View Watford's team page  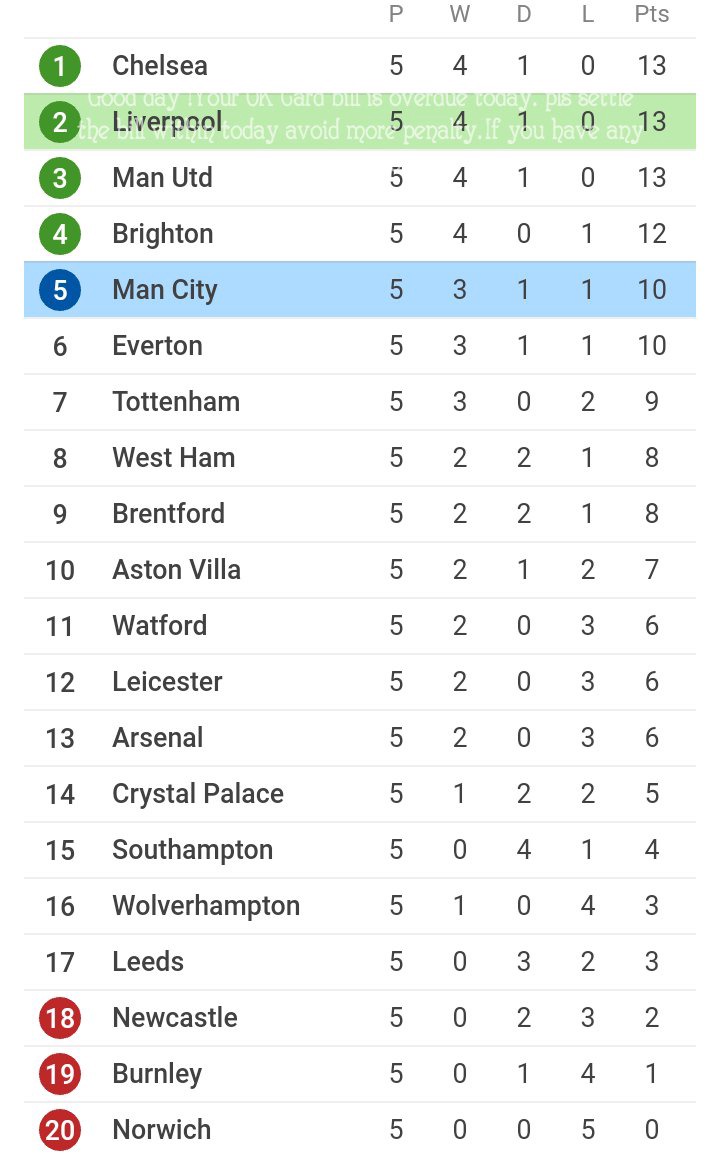click(x=360, y=626)
